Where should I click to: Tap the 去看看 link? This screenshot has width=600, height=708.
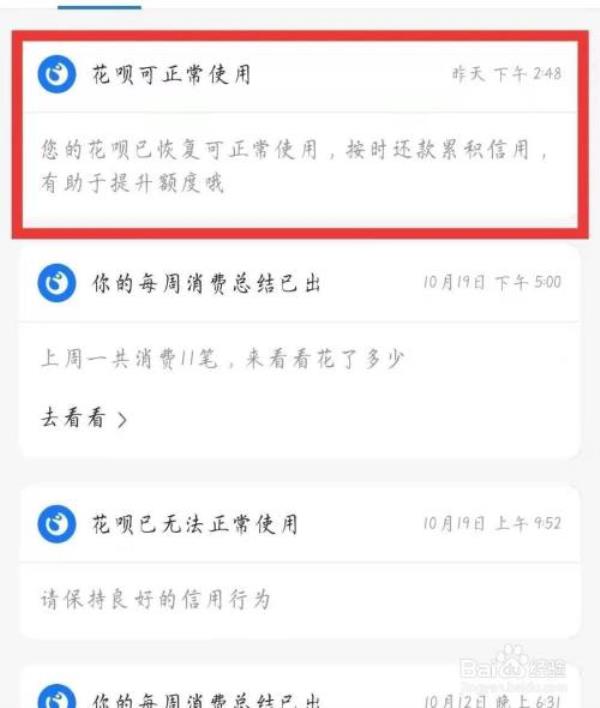click(84, 419)
